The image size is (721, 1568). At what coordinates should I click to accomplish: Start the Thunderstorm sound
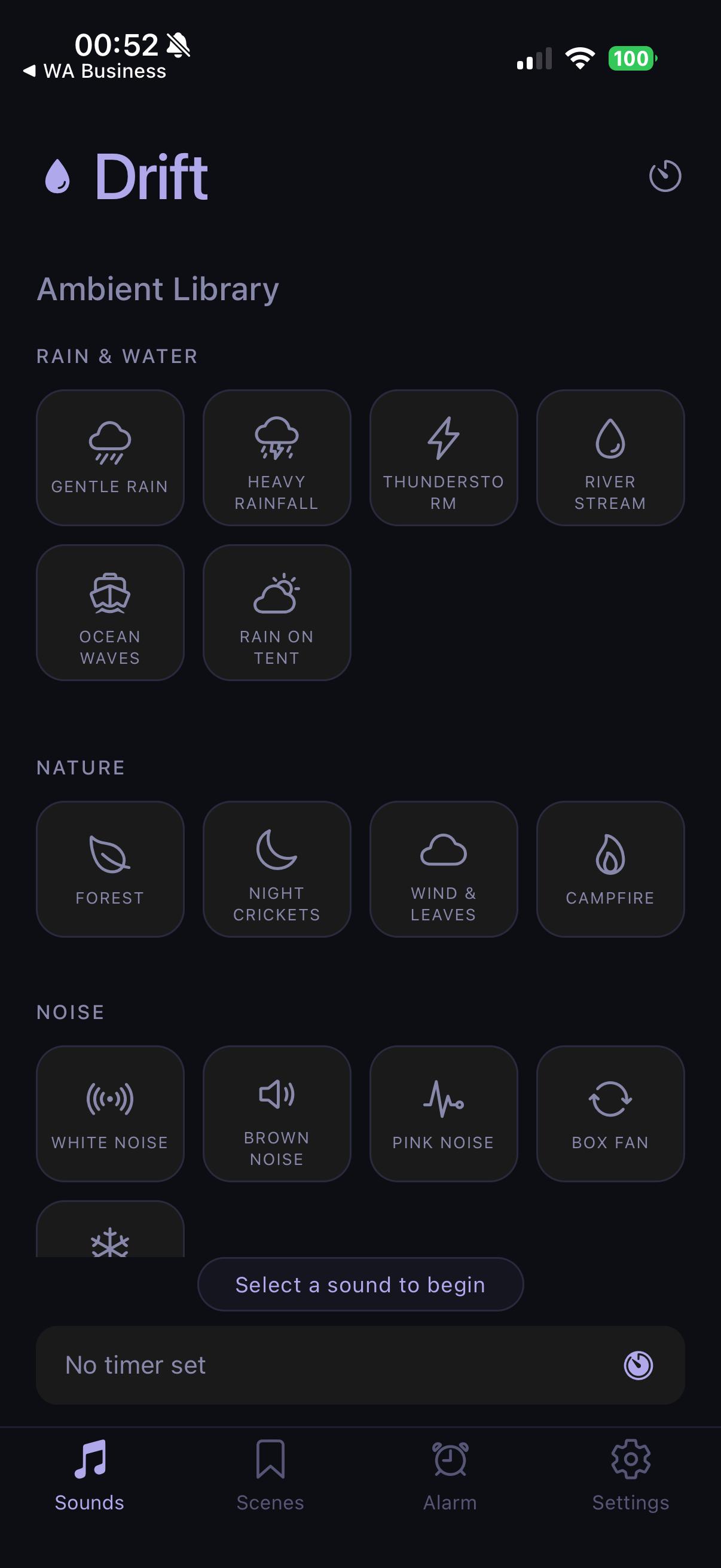(x=444, y=457)
